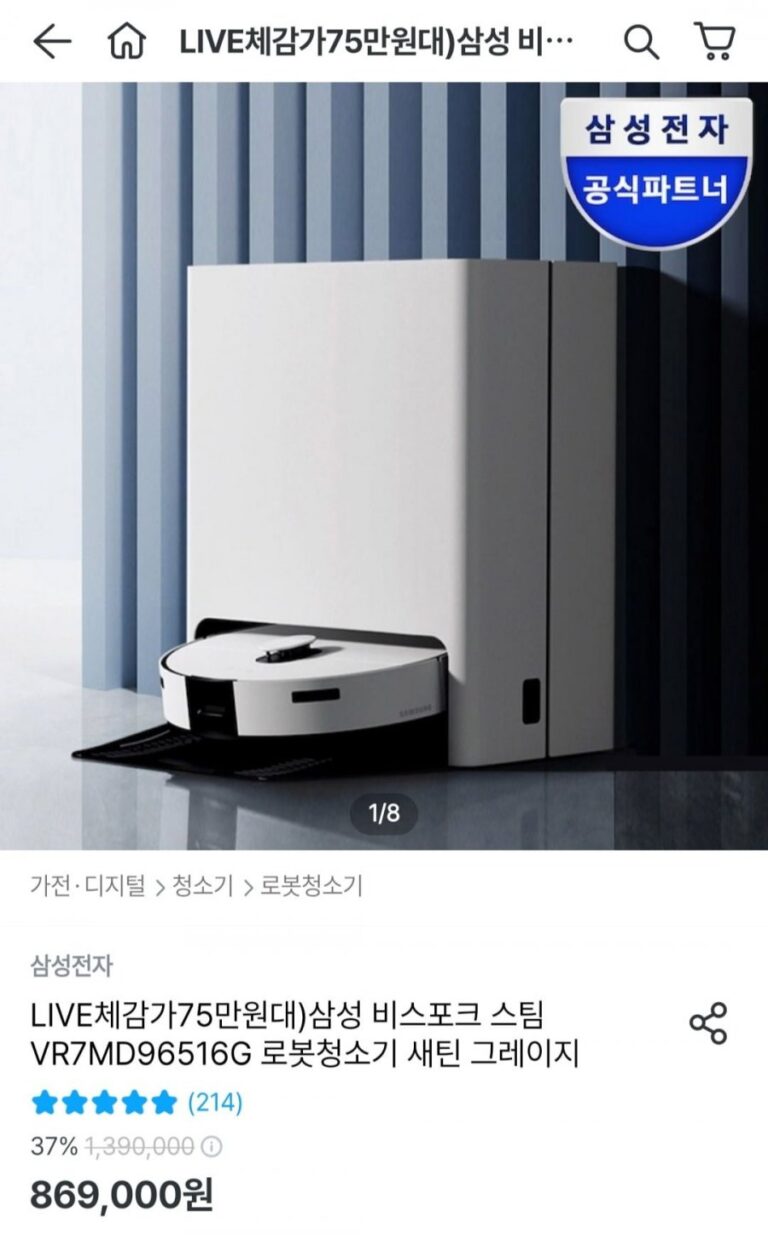768x1241 pixels.
Task: Open the 가전·디지털 category breadcrumb
Action: (x=88, y=885)
